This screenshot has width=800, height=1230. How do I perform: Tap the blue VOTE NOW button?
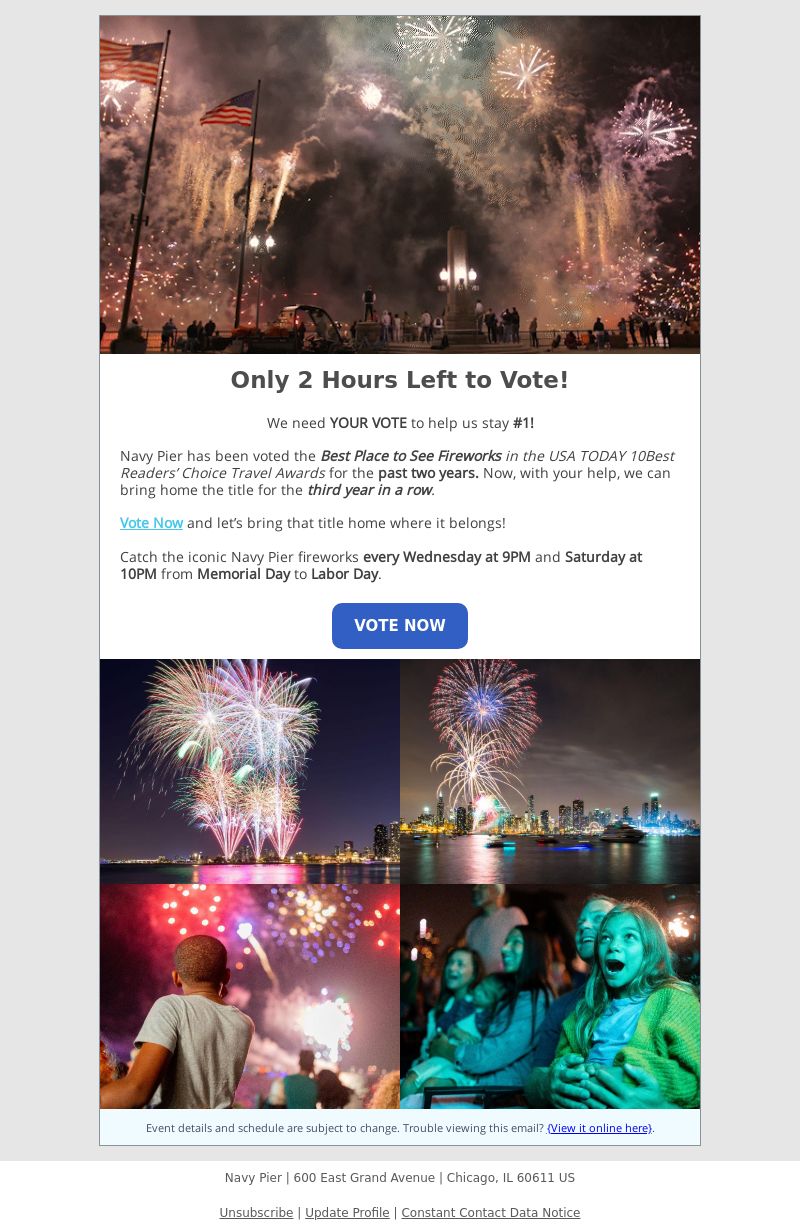click(399, 626)
